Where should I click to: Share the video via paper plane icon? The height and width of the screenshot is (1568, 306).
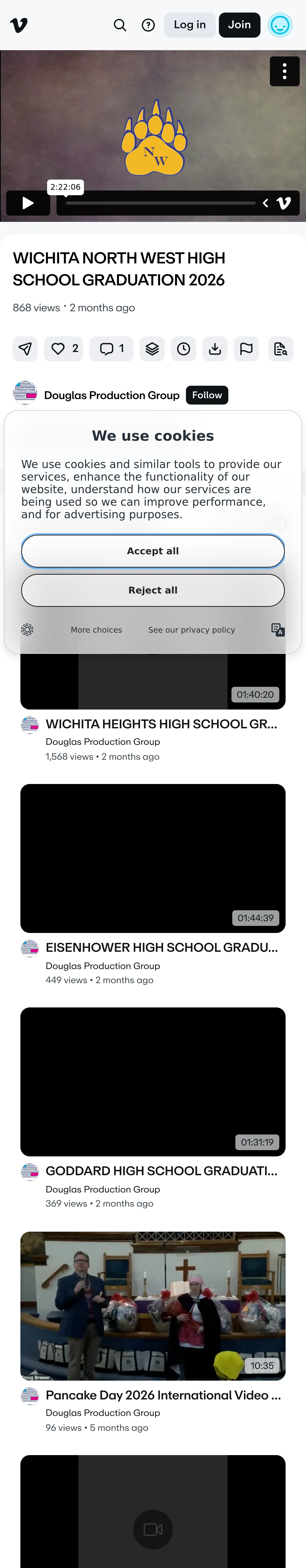click(25, 349)
